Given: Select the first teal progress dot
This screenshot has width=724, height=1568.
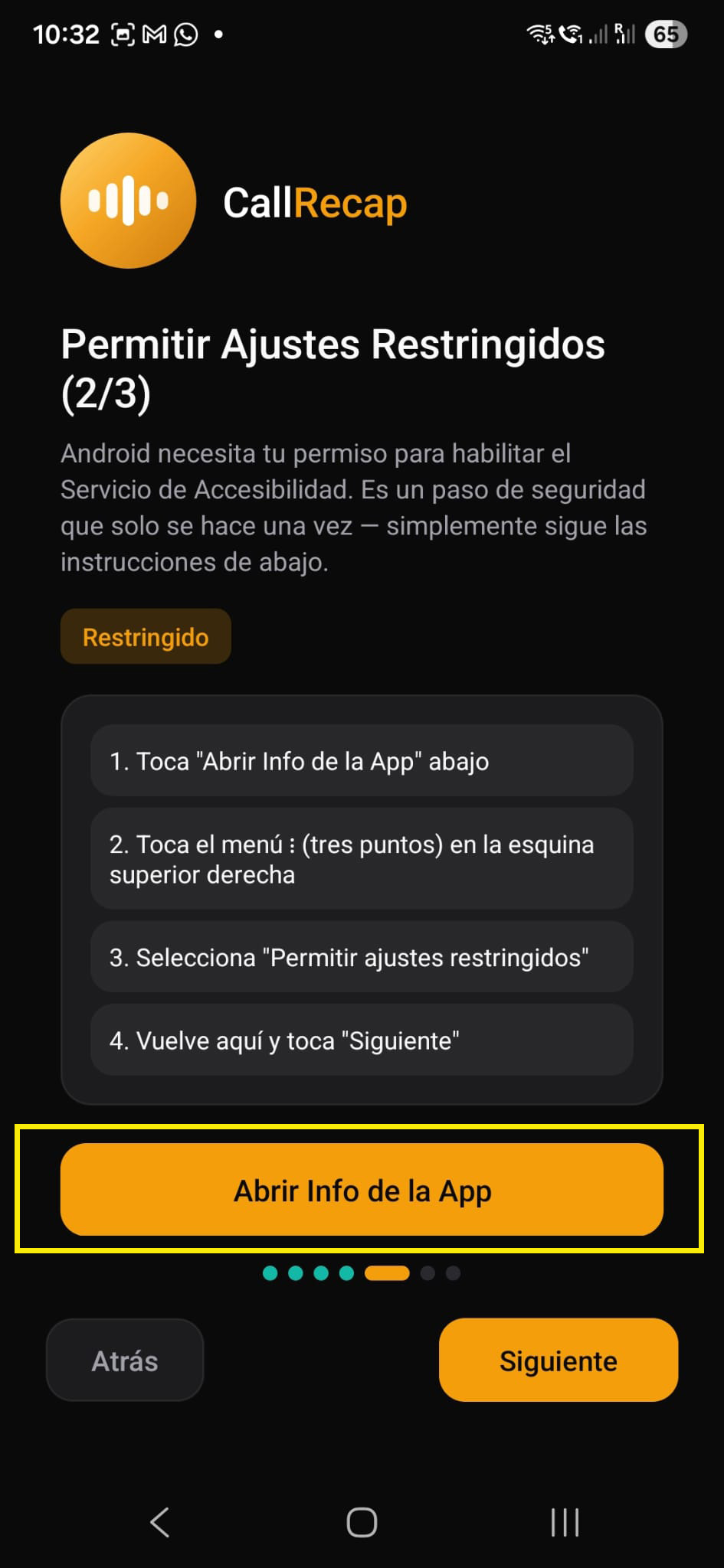Looking at the screenshot, I should coord(270,1273).
